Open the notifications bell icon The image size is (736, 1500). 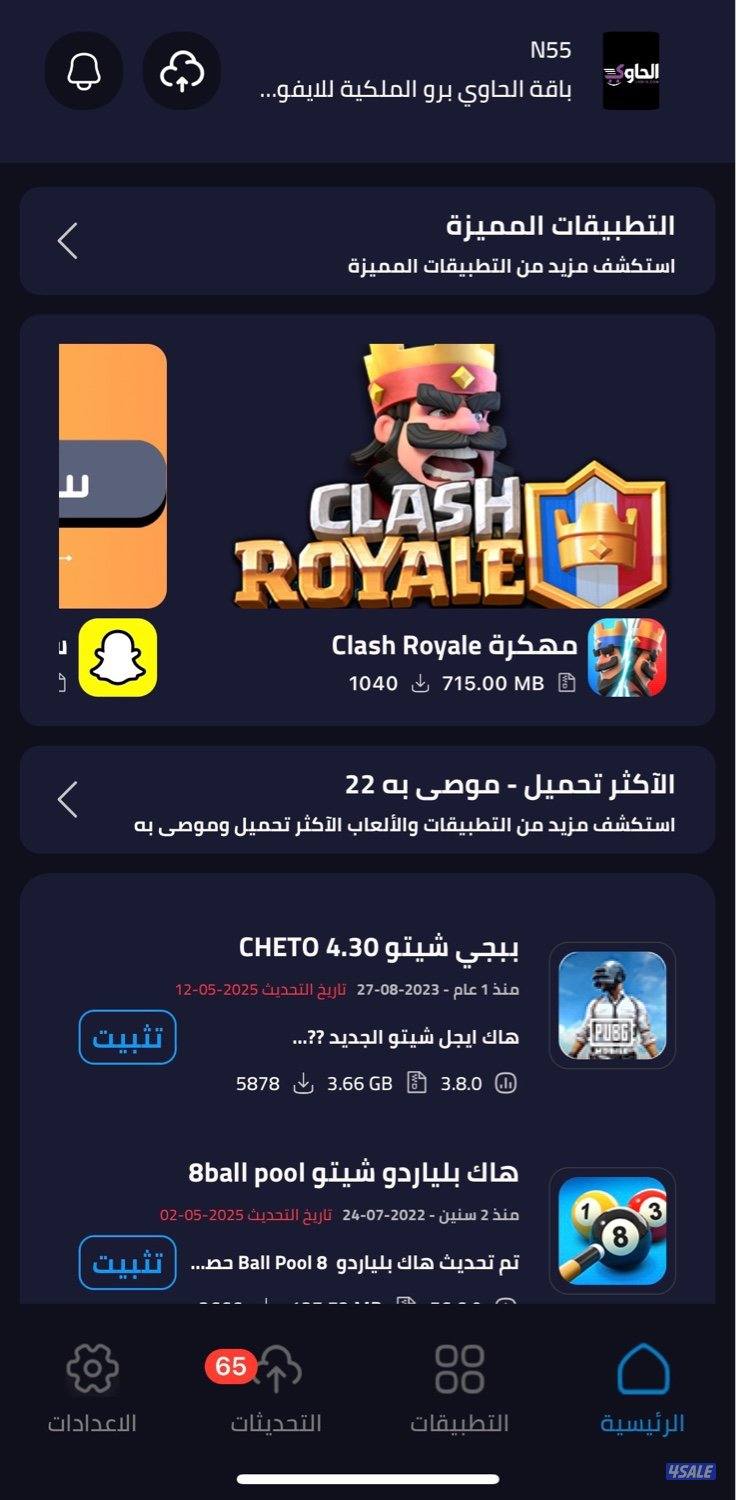click(x=84, y=71)
